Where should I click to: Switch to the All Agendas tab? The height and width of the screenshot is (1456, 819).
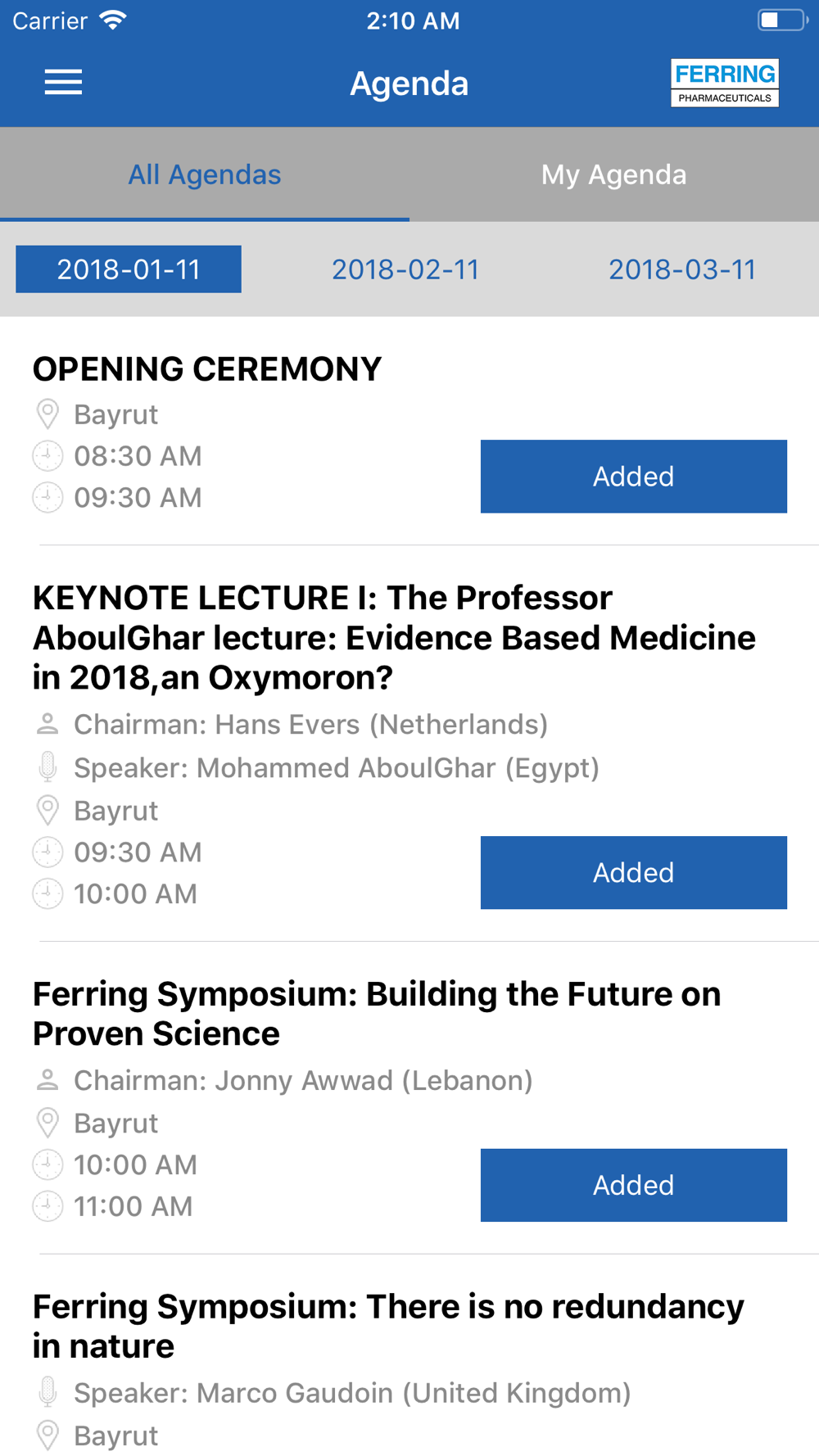pyautogui.click(x=205, y=174)
